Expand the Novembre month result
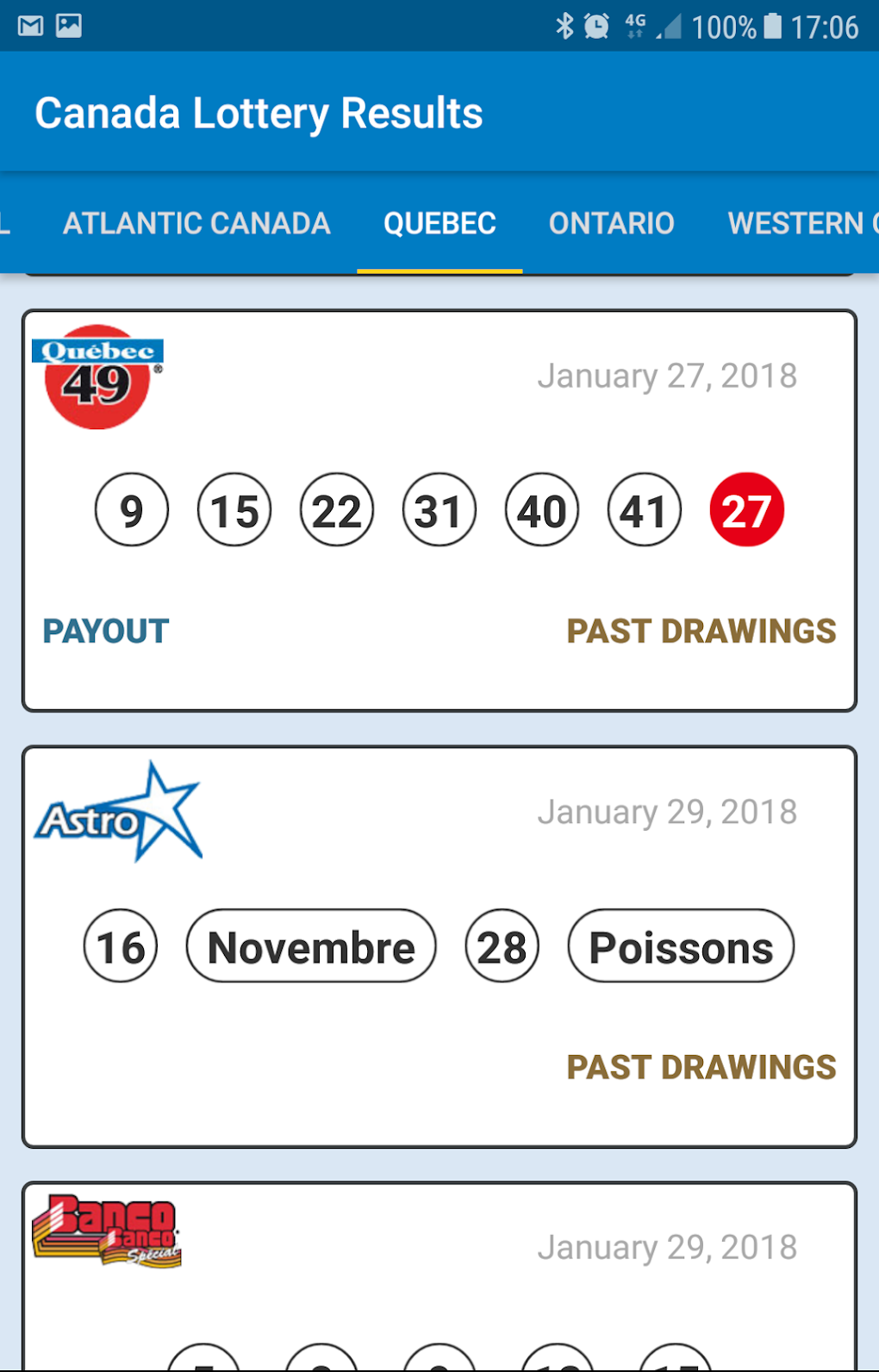The image size is (879, 1372). (x=310, y=945)
